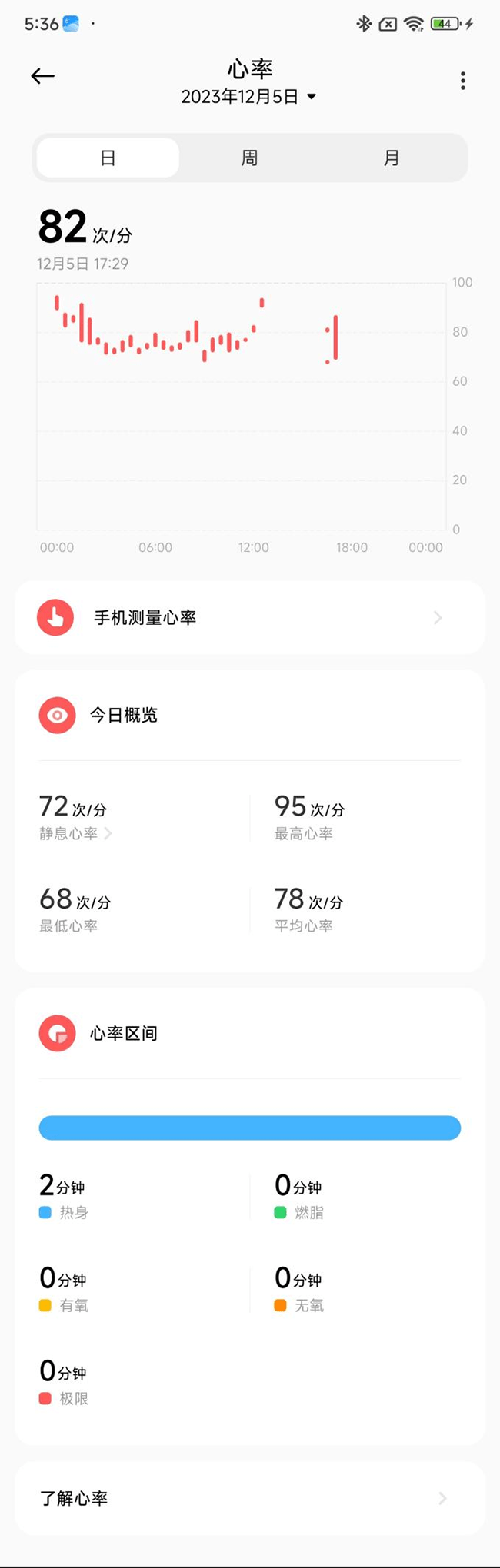Open the 2023年12月5日 date picker
This screenshot has width=500, height=1568.
[x=248, y=97]
